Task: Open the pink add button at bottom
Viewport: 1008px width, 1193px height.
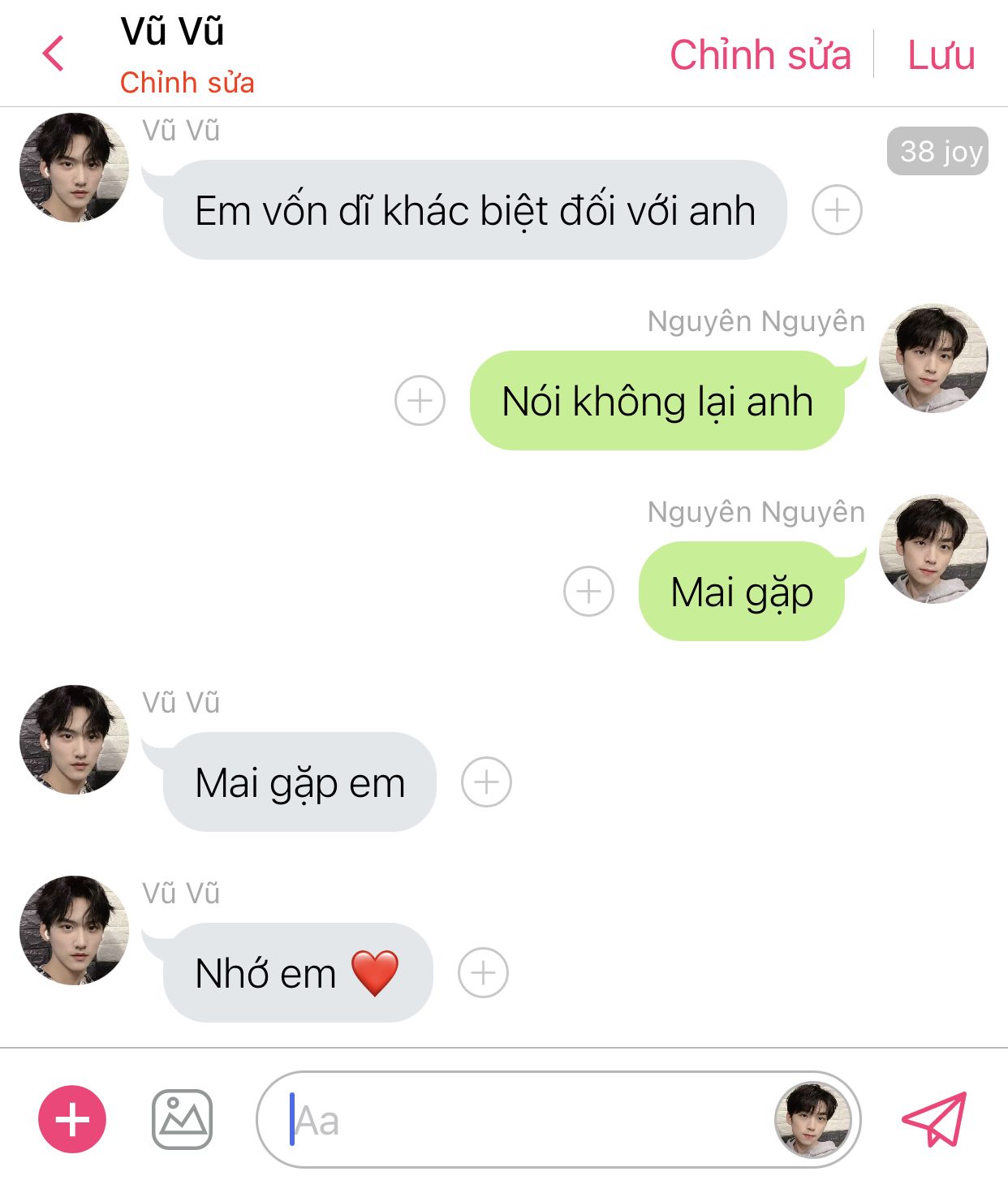Action: (72, 1120)
